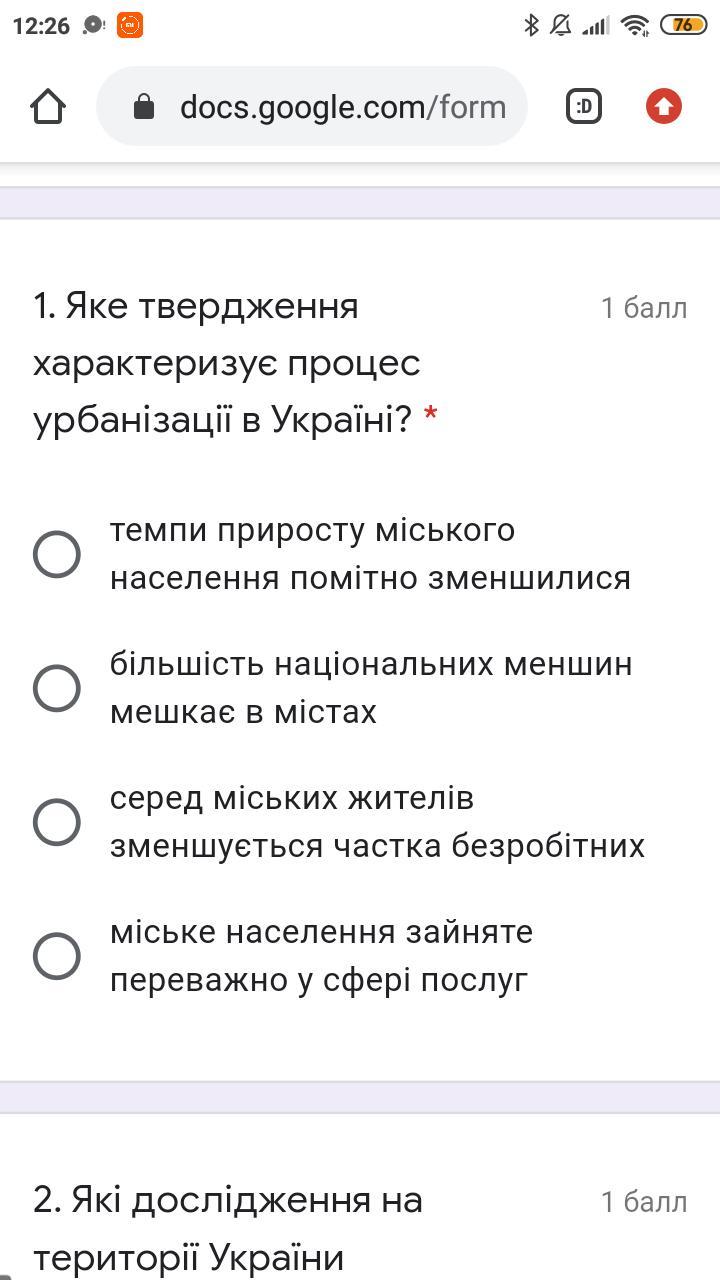Pick "міське населення зайняте переважно у сфері послуг"
The image size is (720, 1280).
click(x=57, y=956)
